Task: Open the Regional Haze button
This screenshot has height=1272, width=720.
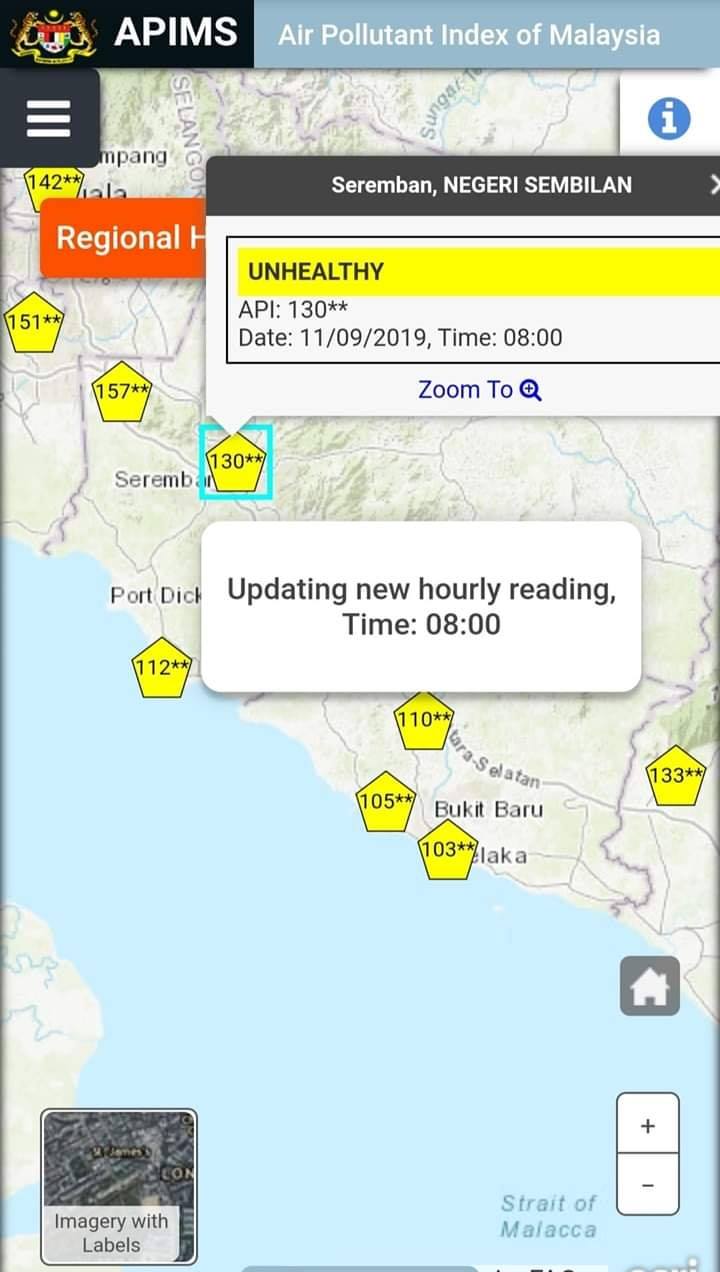Action: [x=123, y=238]
